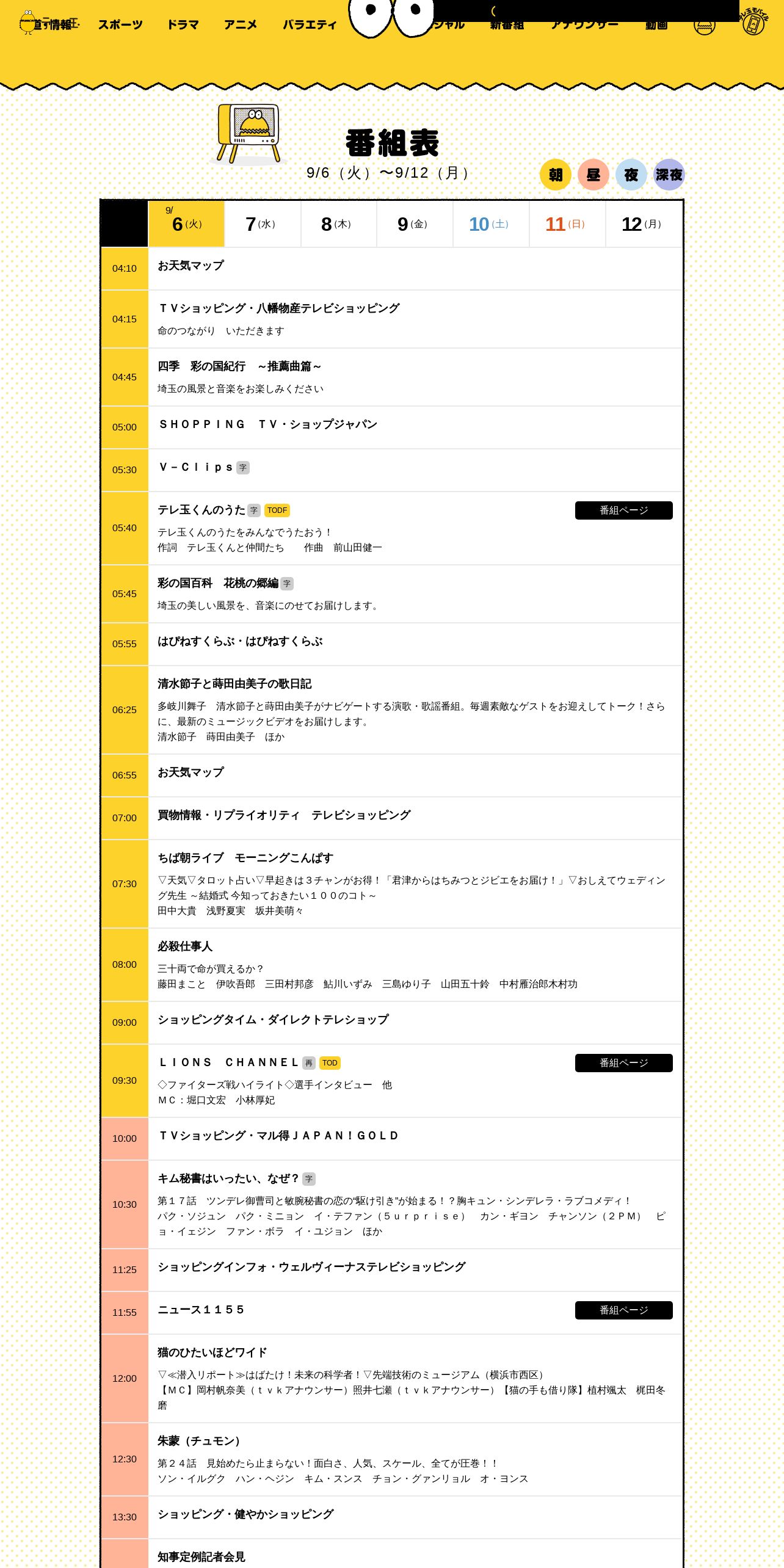Show the 11 (日) schedule
This screenshot has height=1568, width=784.
(x=567, y=224)
